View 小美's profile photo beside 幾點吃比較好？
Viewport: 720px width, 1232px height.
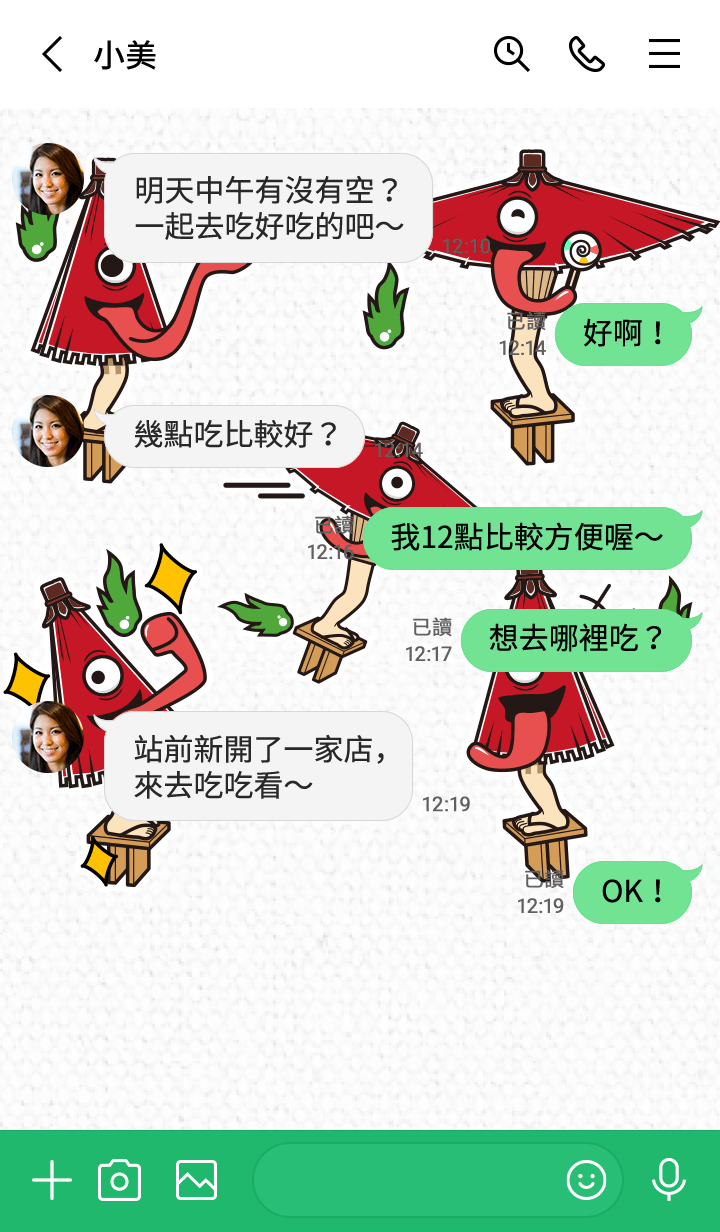(49, 431)
